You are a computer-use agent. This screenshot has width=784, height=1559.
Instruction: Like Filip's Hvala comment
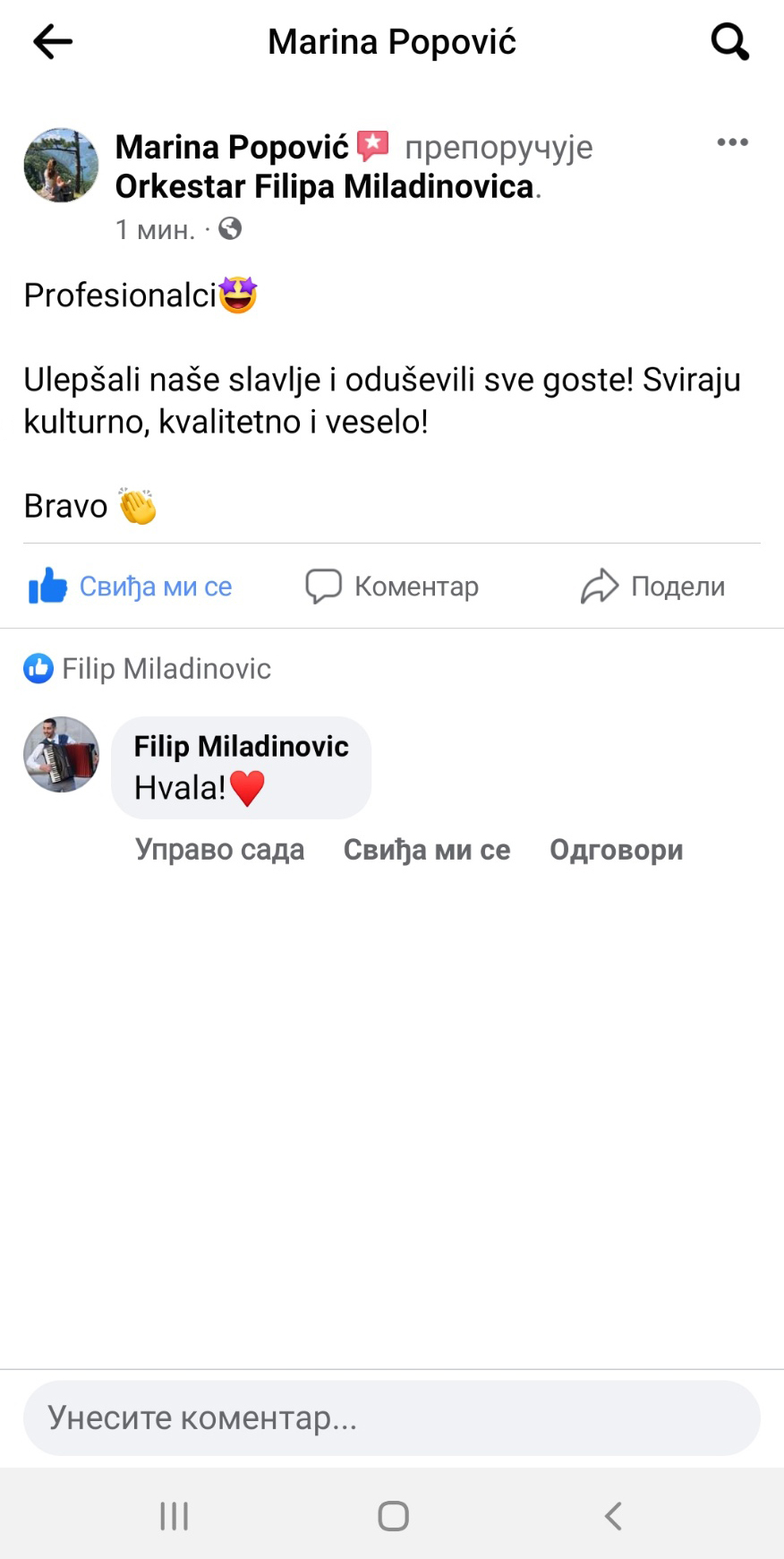[426, 850]
